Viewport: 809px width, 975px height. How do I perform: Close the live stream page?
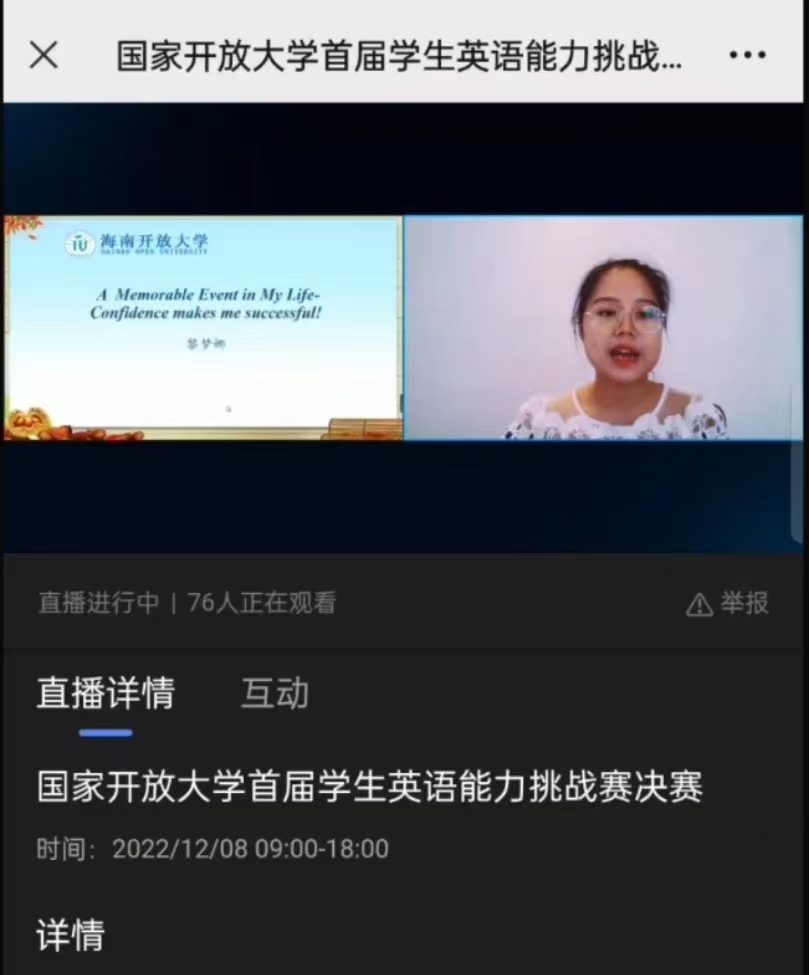click(x=43, y=56)
